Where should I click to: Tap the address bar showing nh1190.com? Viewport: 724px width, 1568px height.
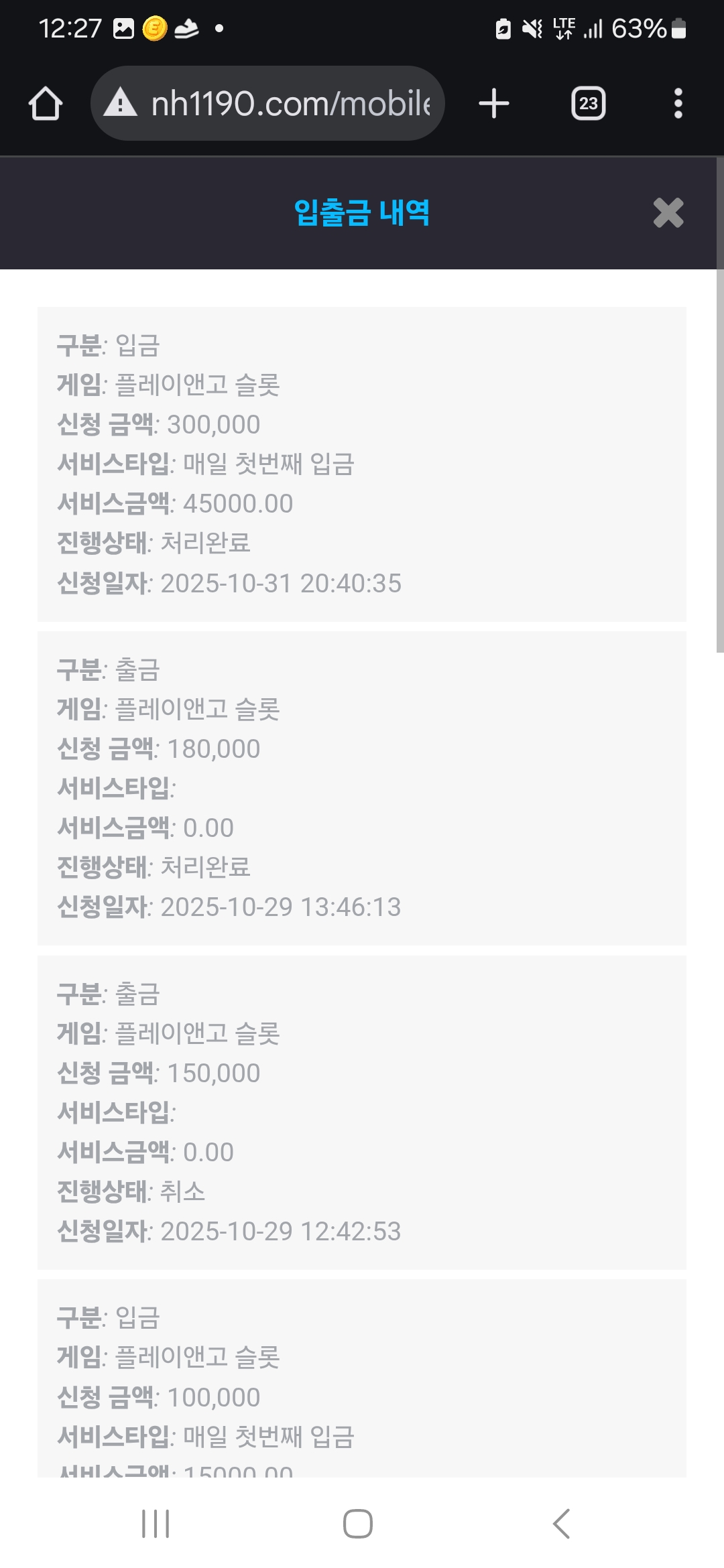[x=288, y=103]
